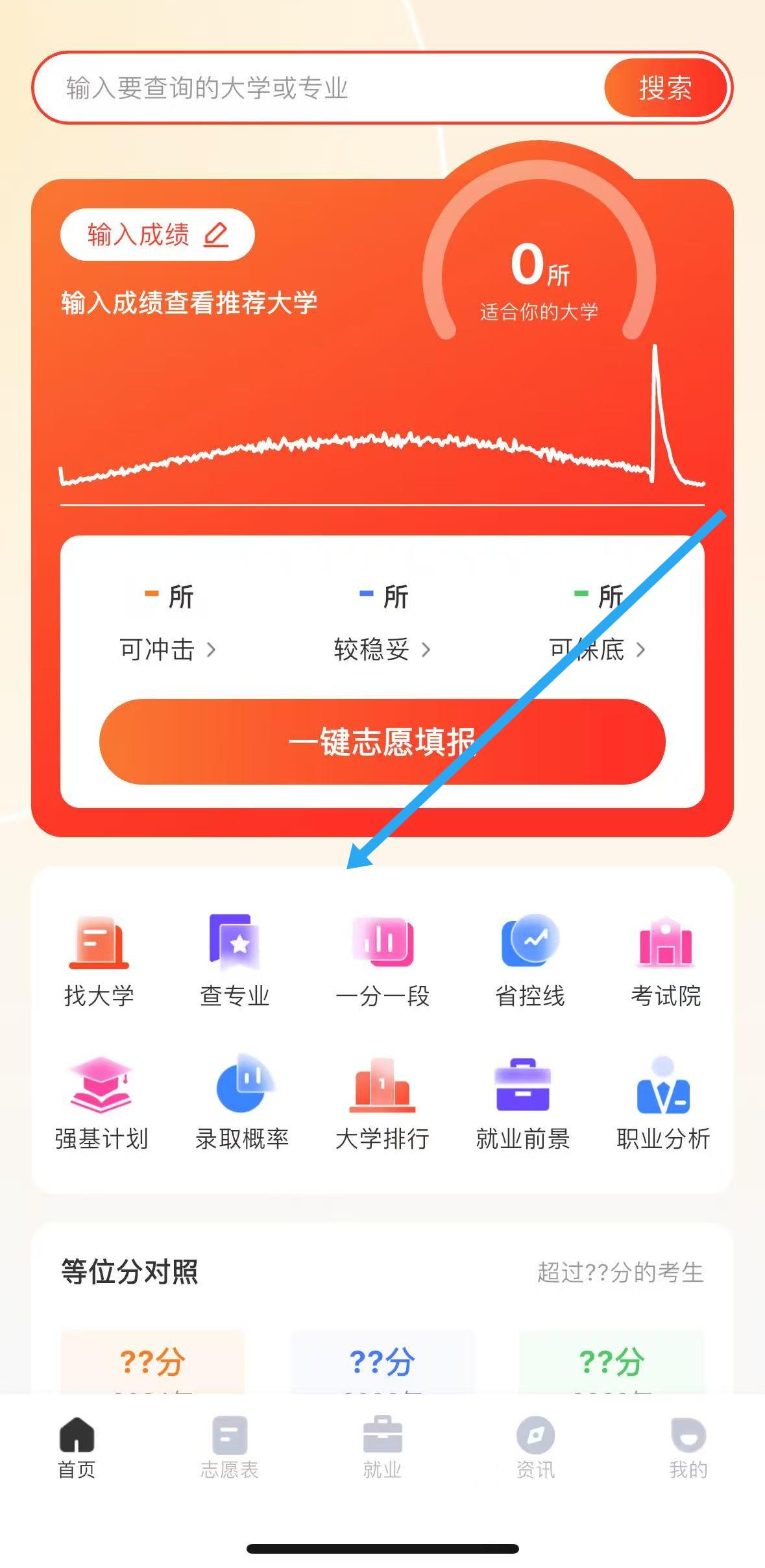Tap the university or major search field

[311, 88]
